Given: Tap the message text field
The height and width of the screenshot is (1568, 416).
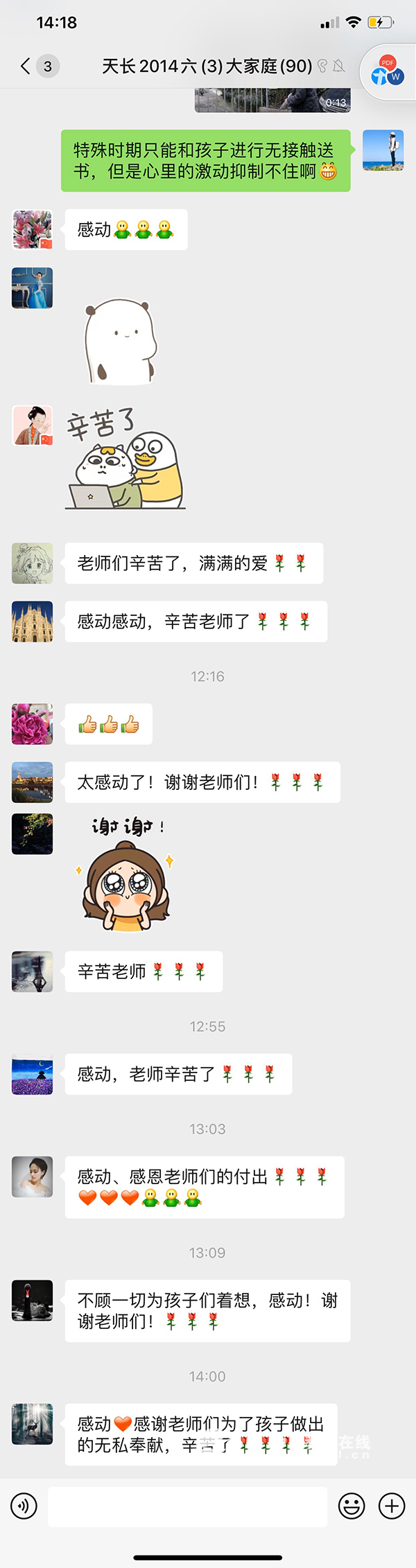Looking at the screenshot, I should point(187,1506).
